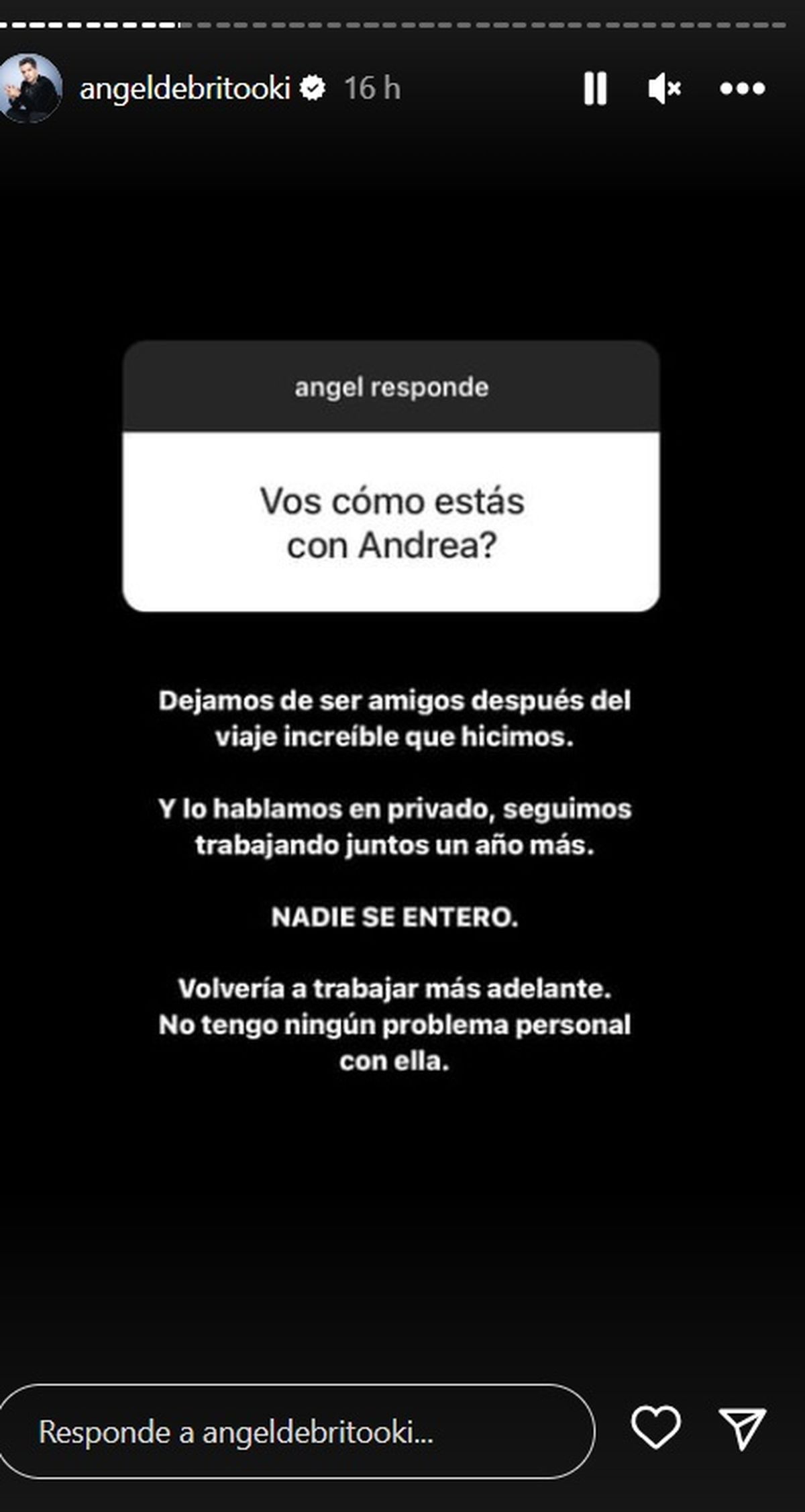Tap the angeldebritooki username
805x1512 pixels.
click(184, 89)
